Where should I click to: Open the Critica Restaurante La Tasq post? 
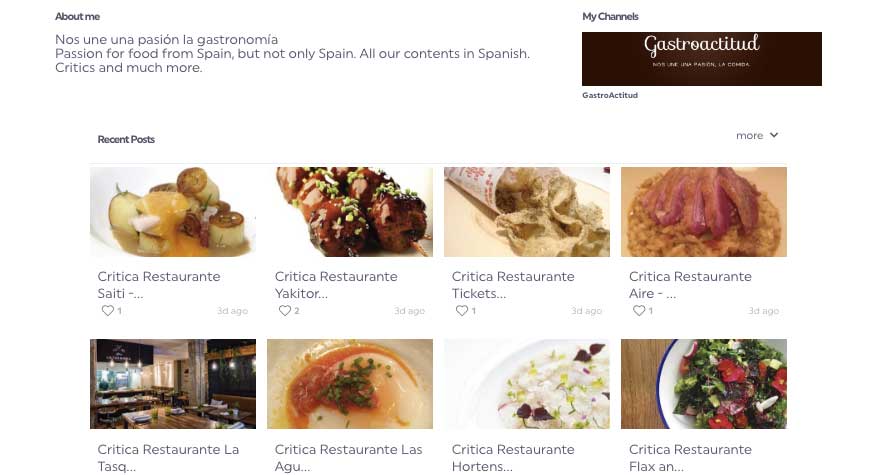pyautogui.click(x=172, y=384)
